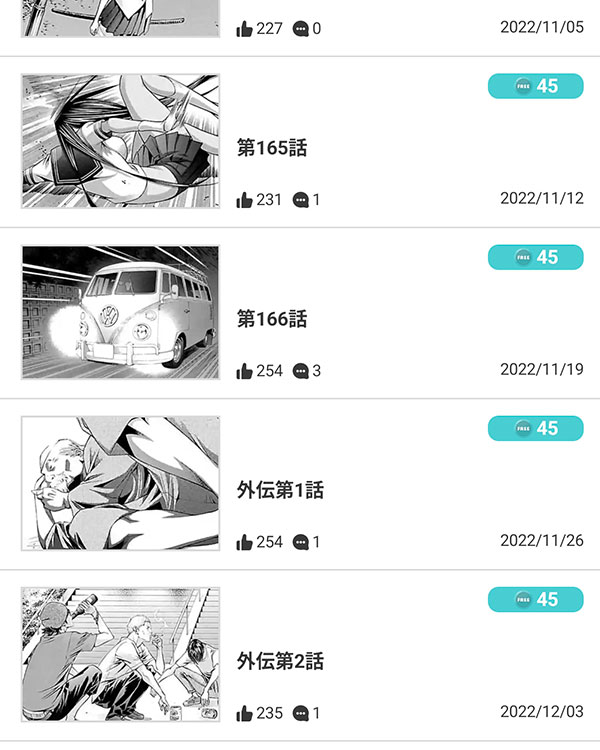
Task: Open episode 第166話
Action: tap(271, 319)
